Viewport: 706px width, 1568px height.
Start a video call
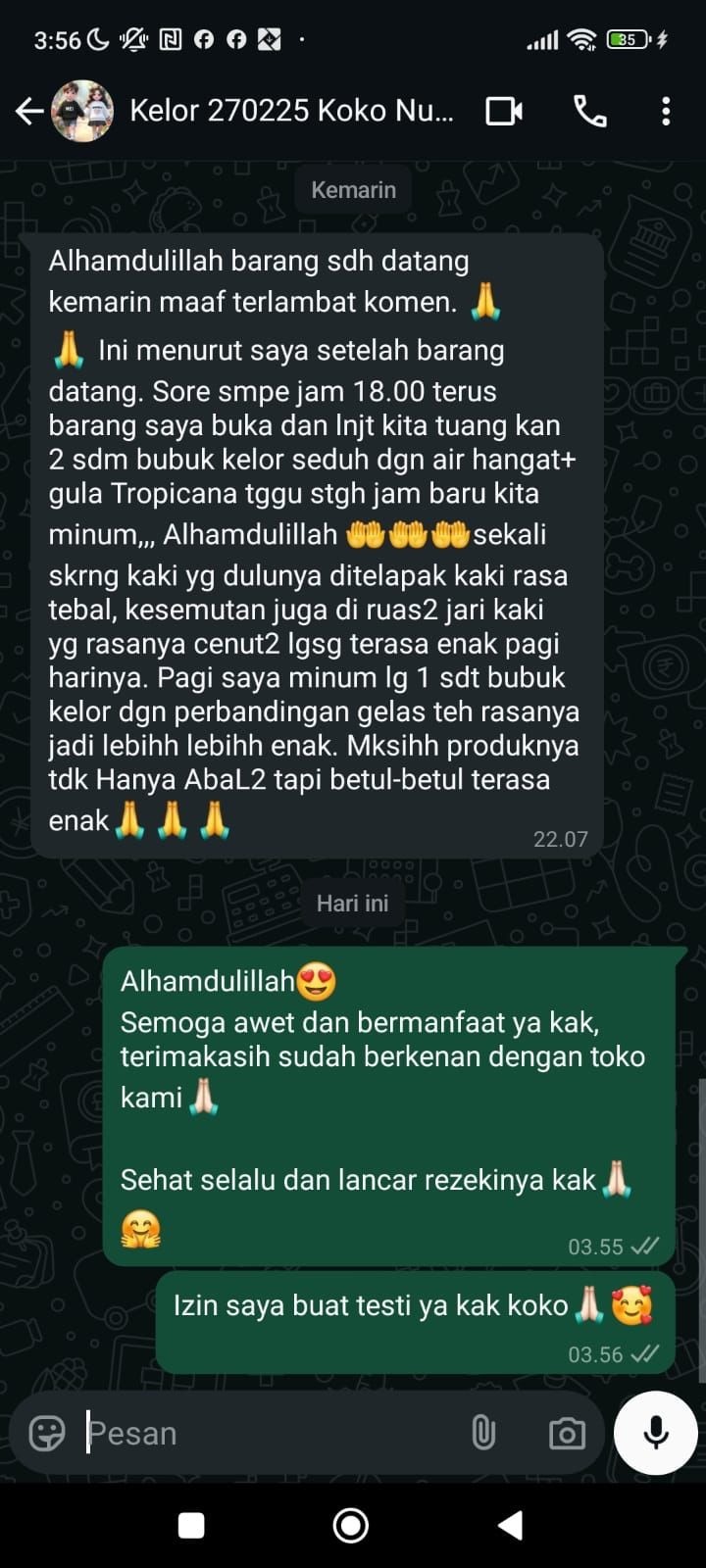pyautogui.click(x=504, y=112)
